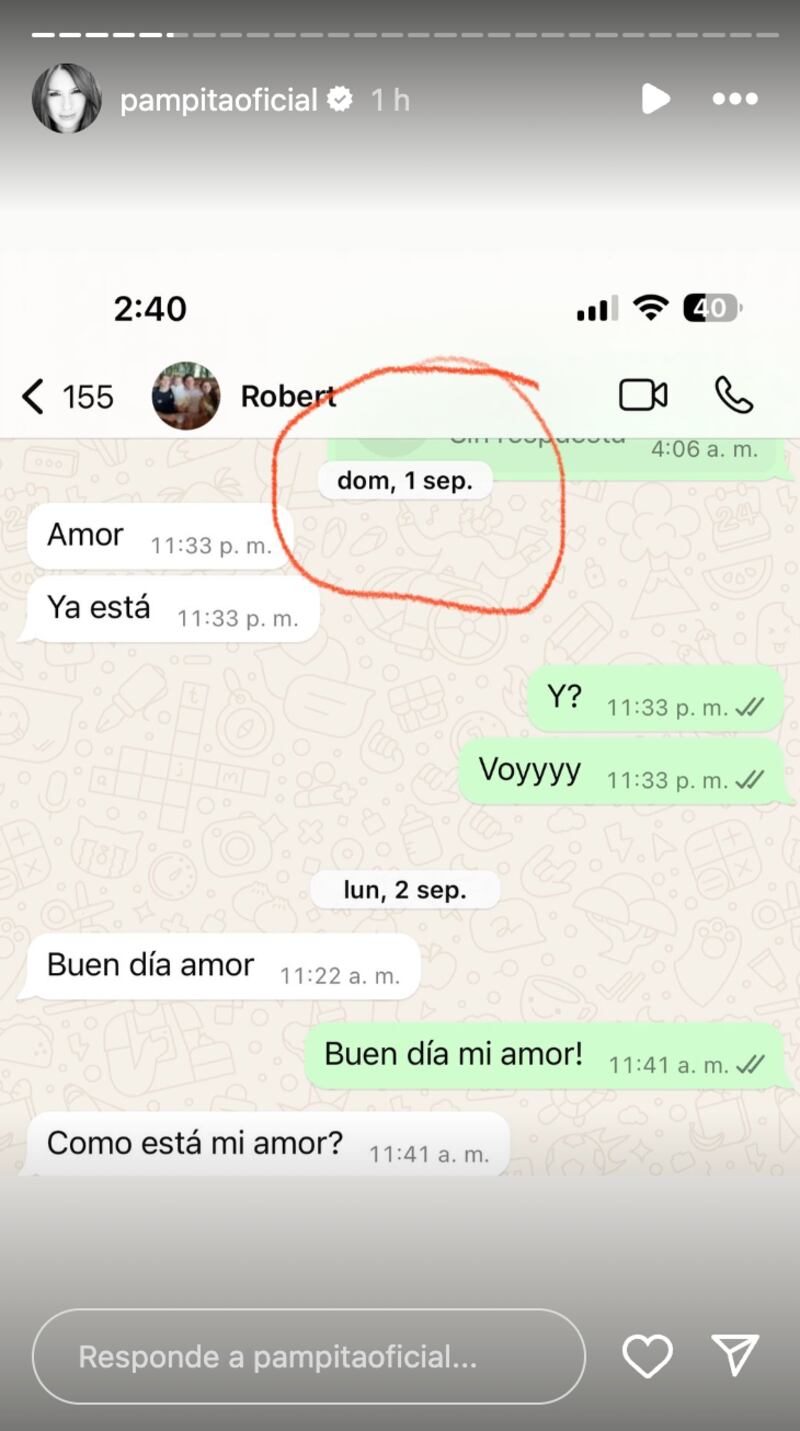Type a reply to pampitaoficial
Screen dimensions: 800x1431
(x=308, y=1357)
